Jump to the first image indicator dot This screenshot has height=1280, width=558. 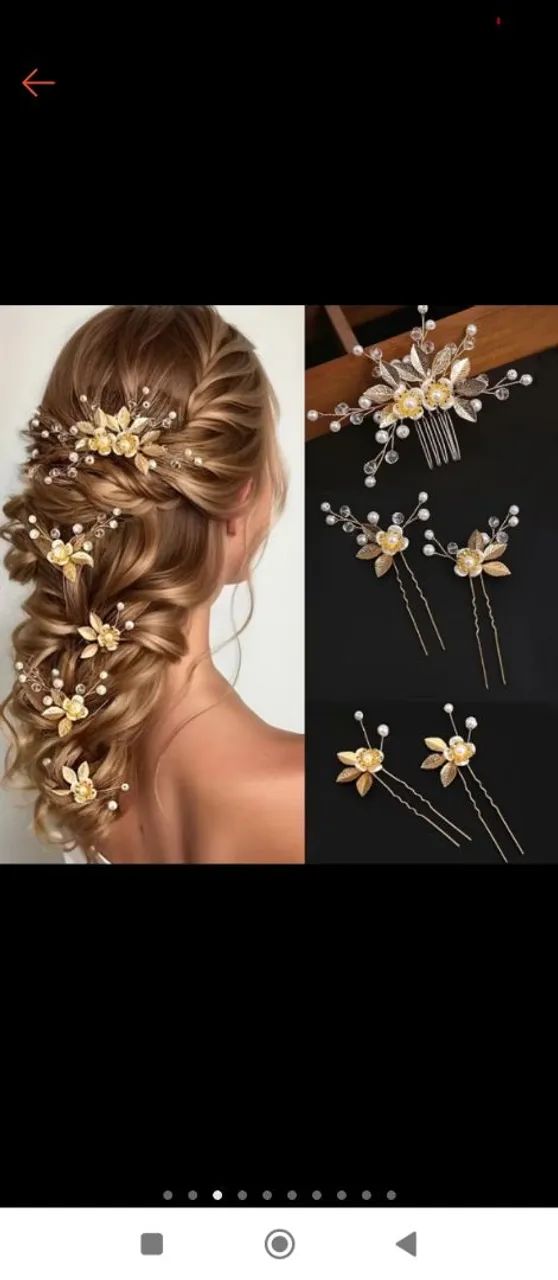(168, 1195)
